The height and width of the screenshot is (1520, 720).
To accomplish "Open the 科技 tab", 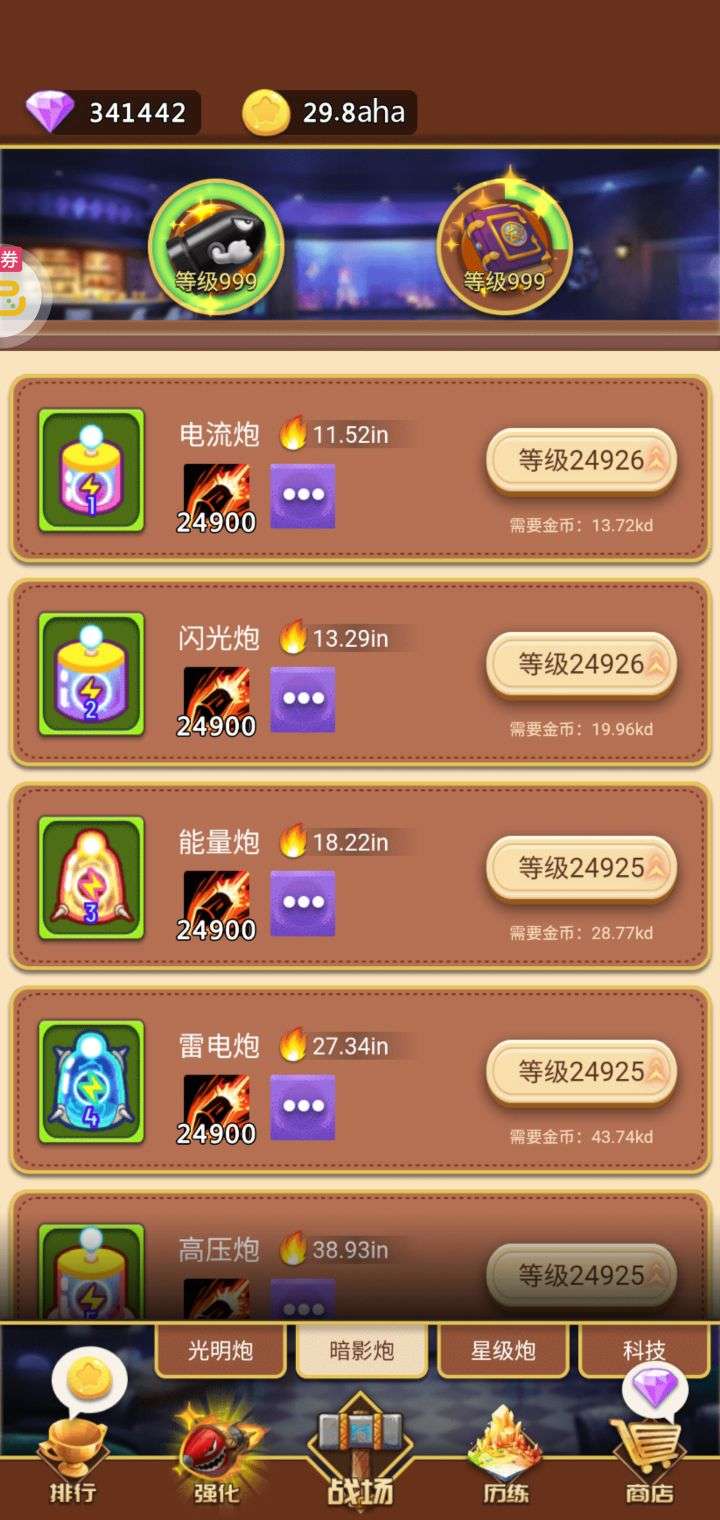I will coord(644,1351).
